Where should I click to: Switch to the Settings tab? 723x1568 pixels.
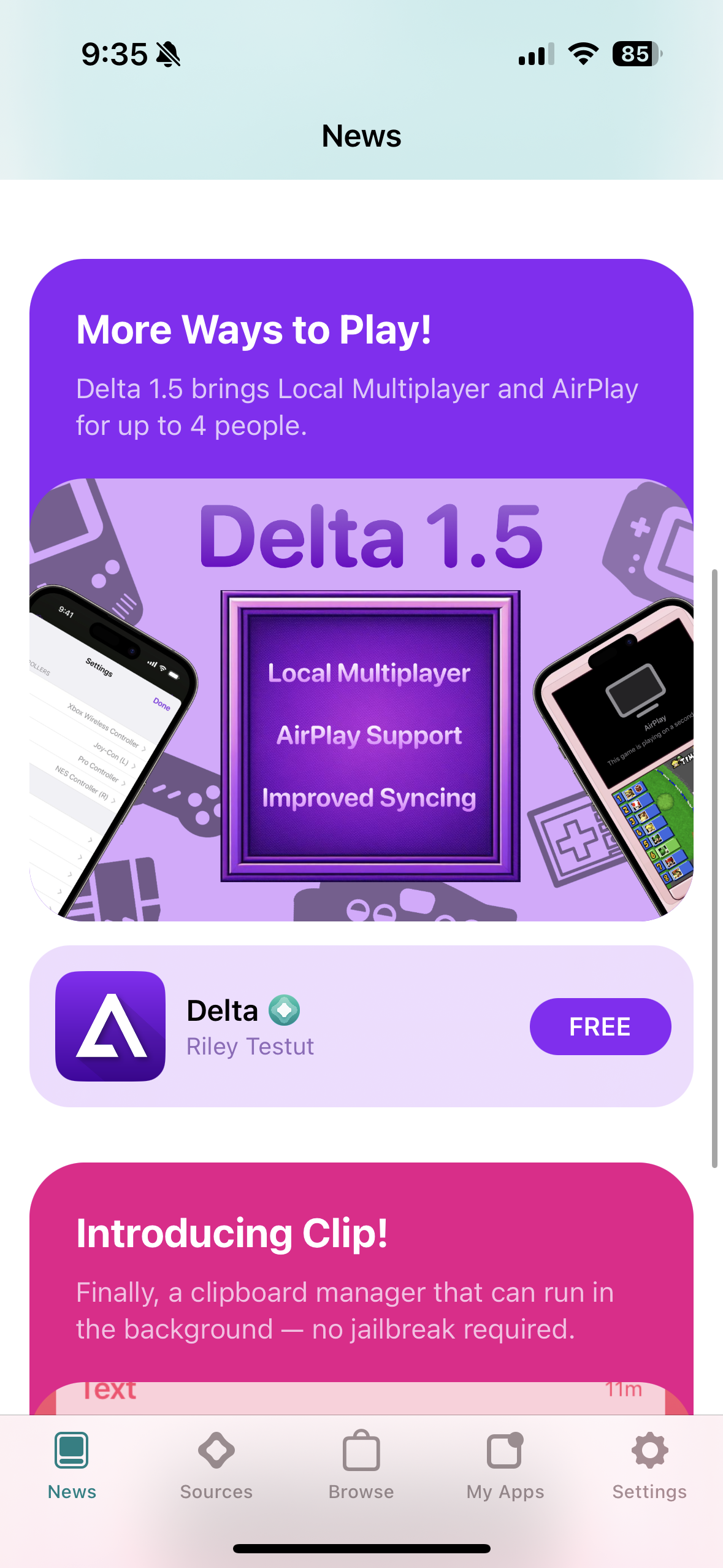pos(649,1466)
